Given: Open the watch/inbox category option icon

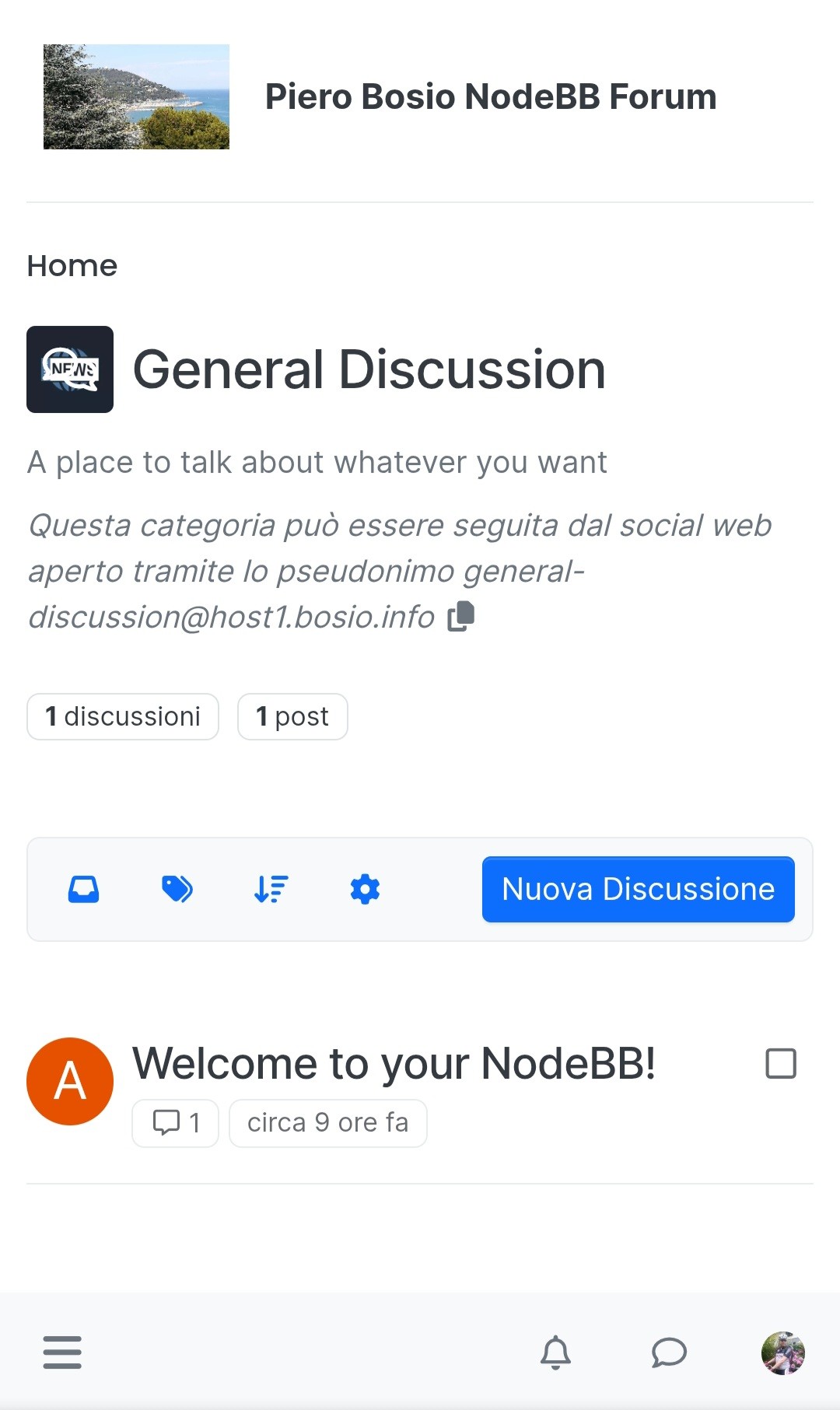Looking at the screenshot, I should pyautogui.click(x=84, y=889).
